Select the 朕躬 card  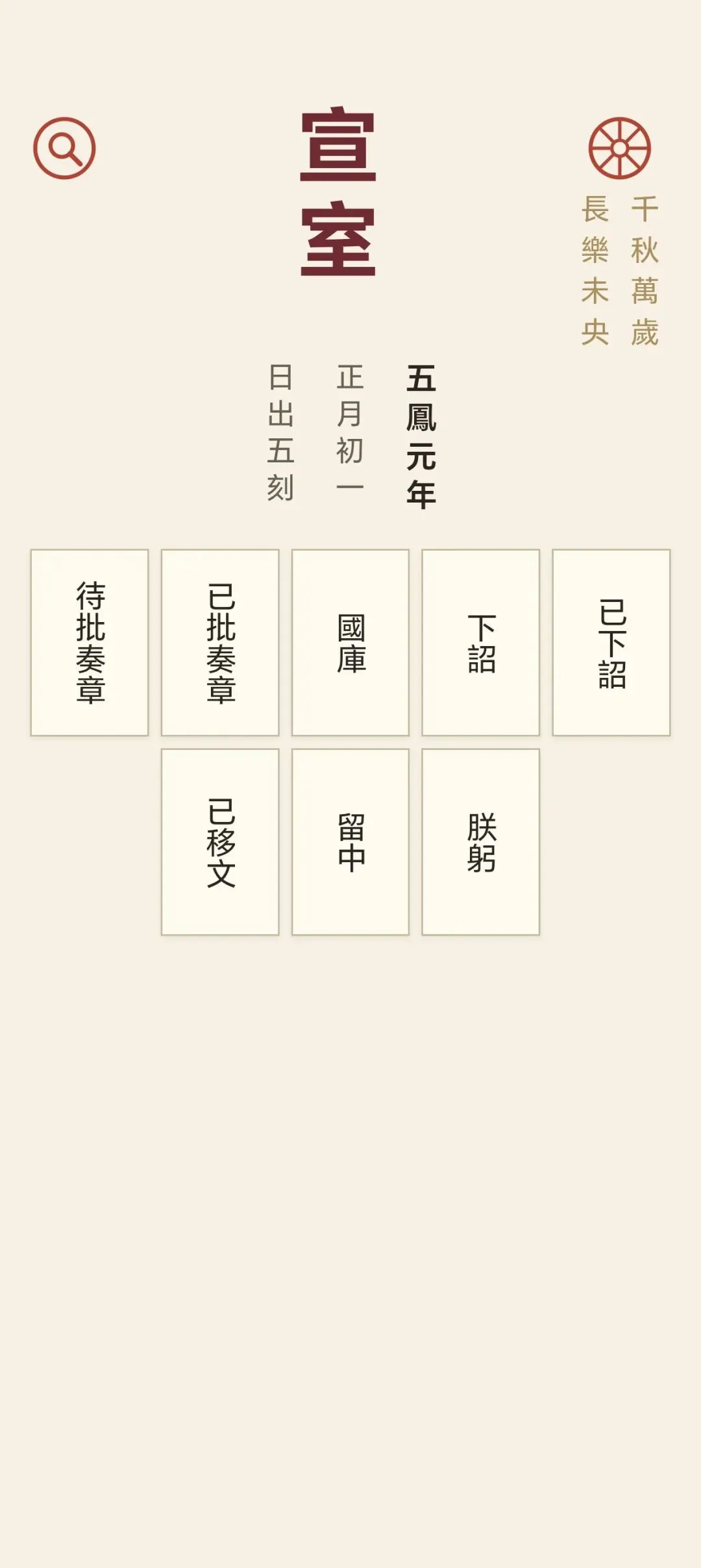pos(481,842)
